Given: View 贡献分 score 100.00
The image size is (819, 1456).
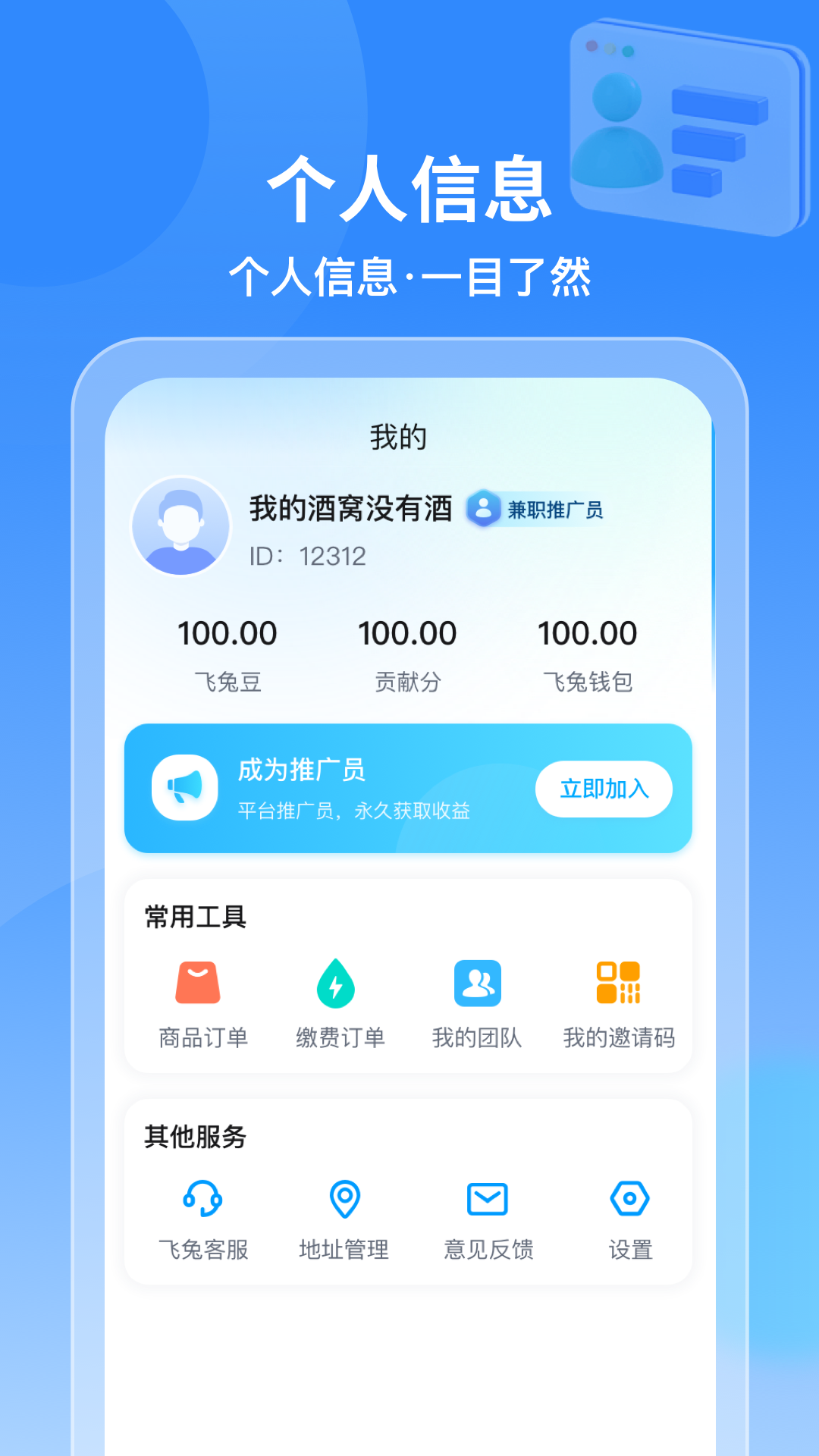Looking at the screenshot, I should 409,634.
